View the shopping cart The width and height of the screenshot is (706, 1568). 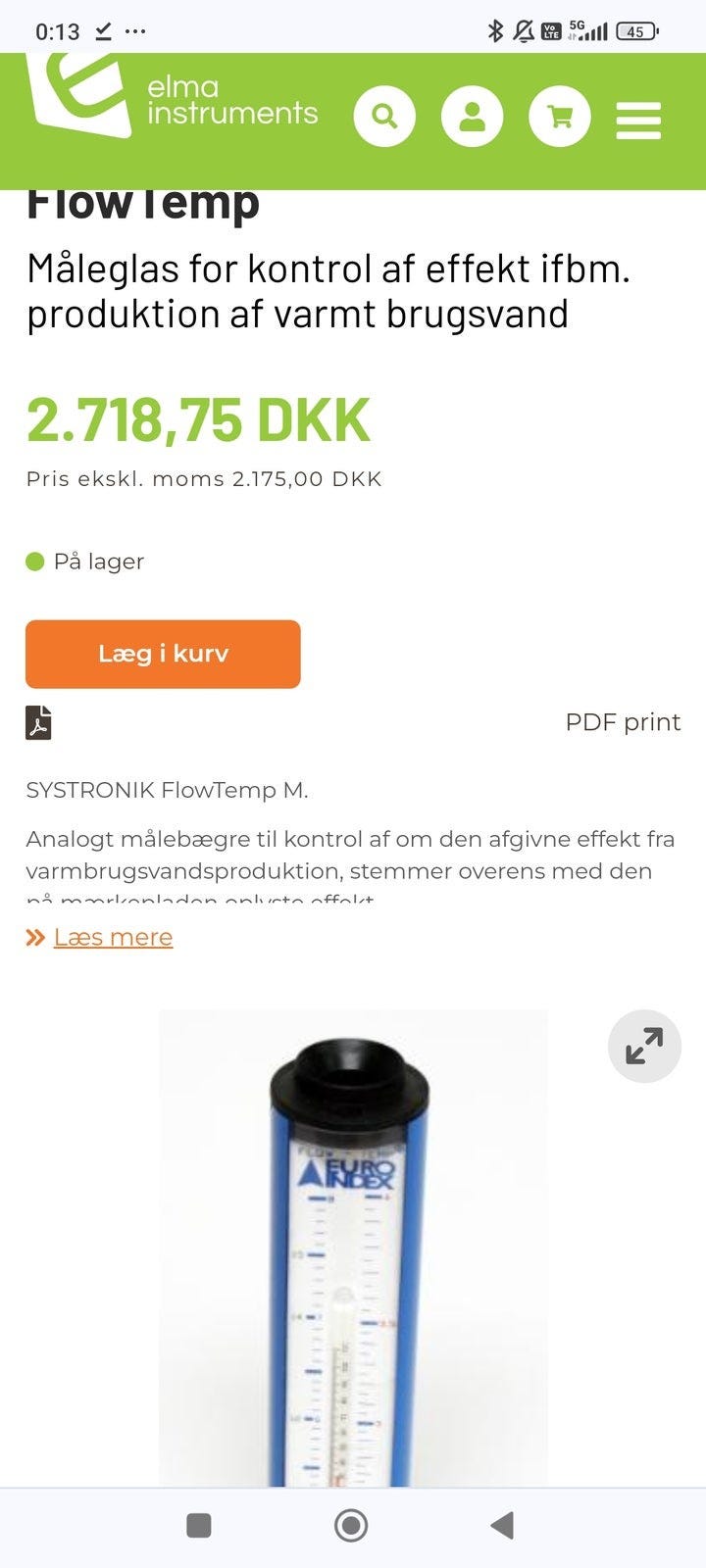tap(560, 117)
